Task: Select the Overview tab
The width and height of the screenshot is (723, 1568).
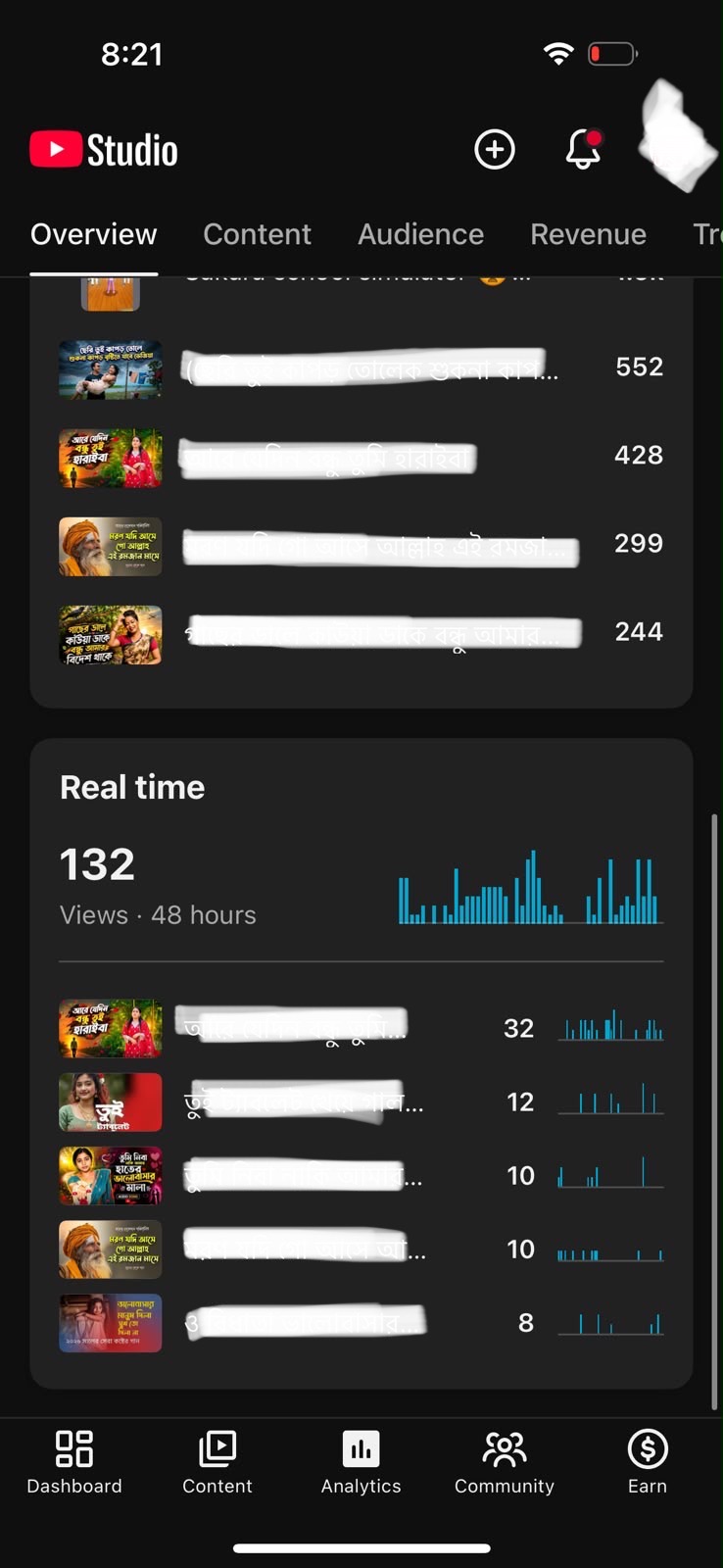Action: 94,234
